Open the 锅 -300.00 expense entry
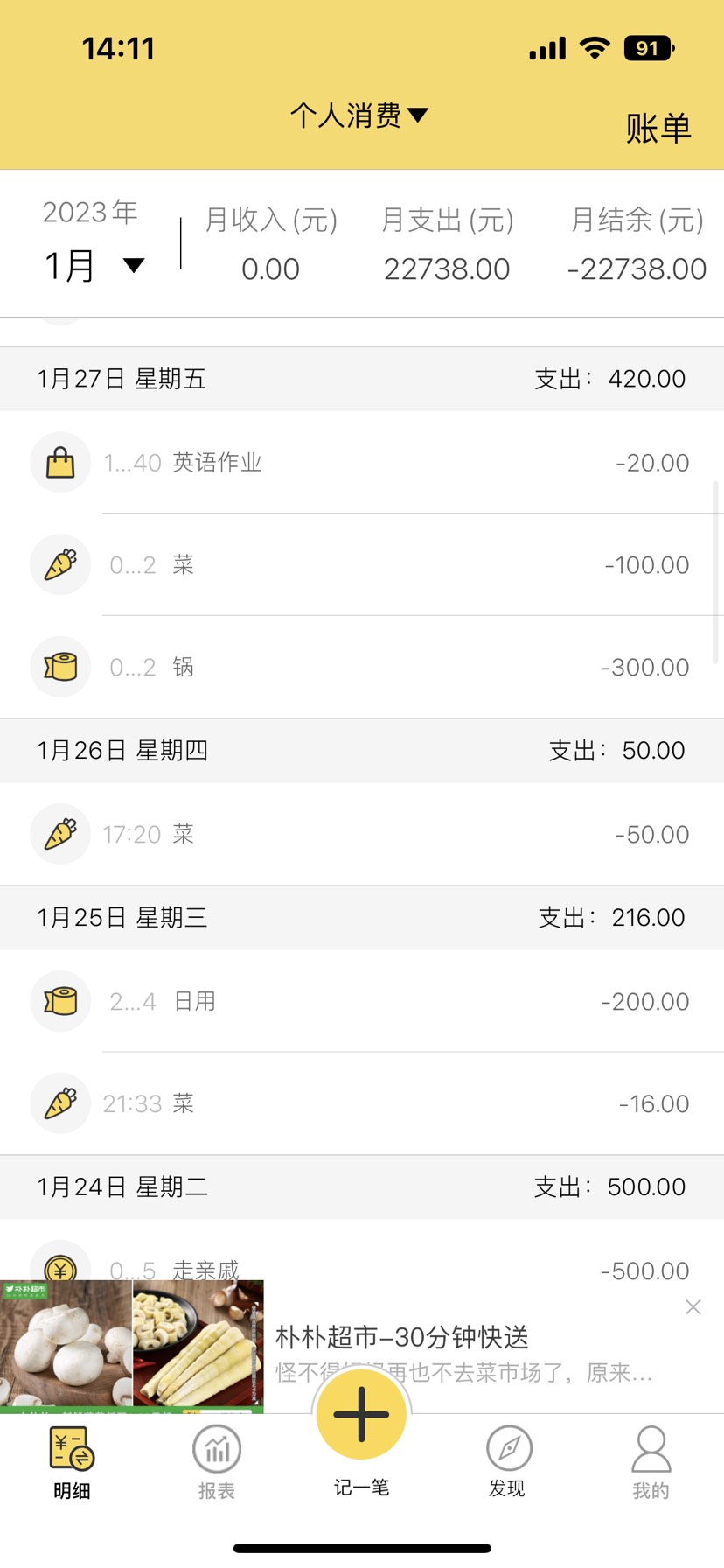 [x=362, y=668]
